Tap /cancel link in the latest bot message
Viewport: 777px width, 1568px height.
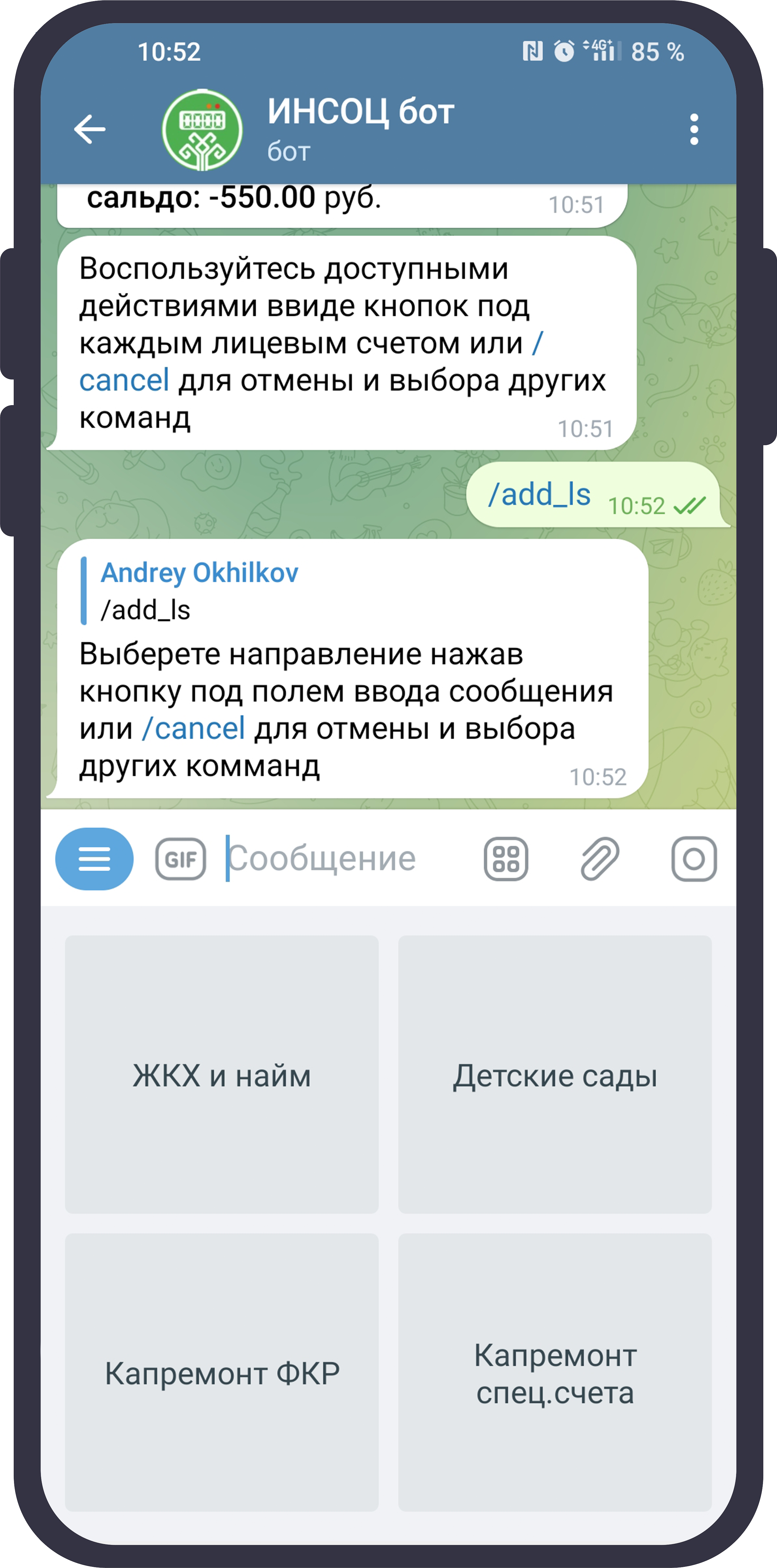click(x=194, y=729)
